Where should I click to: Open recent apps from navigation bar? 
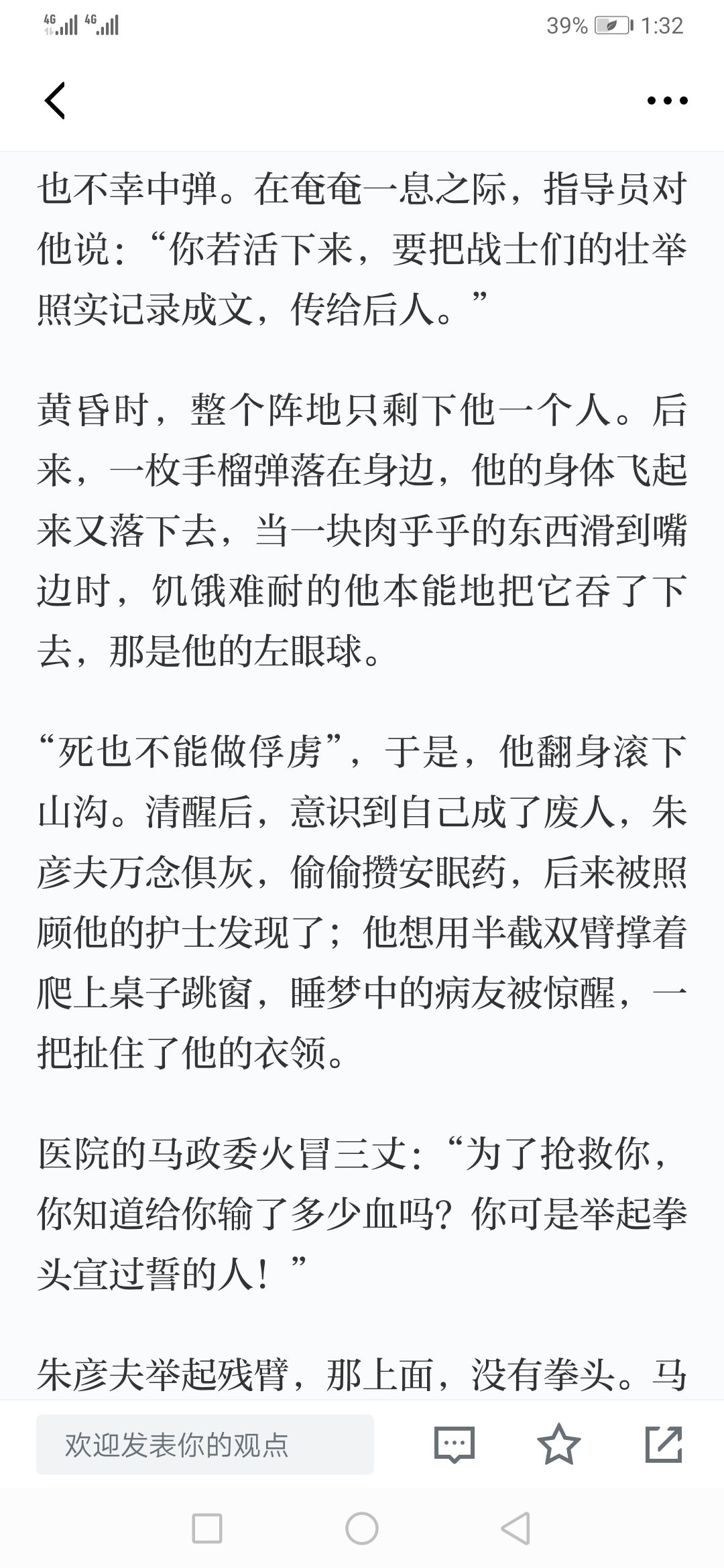207,1529
